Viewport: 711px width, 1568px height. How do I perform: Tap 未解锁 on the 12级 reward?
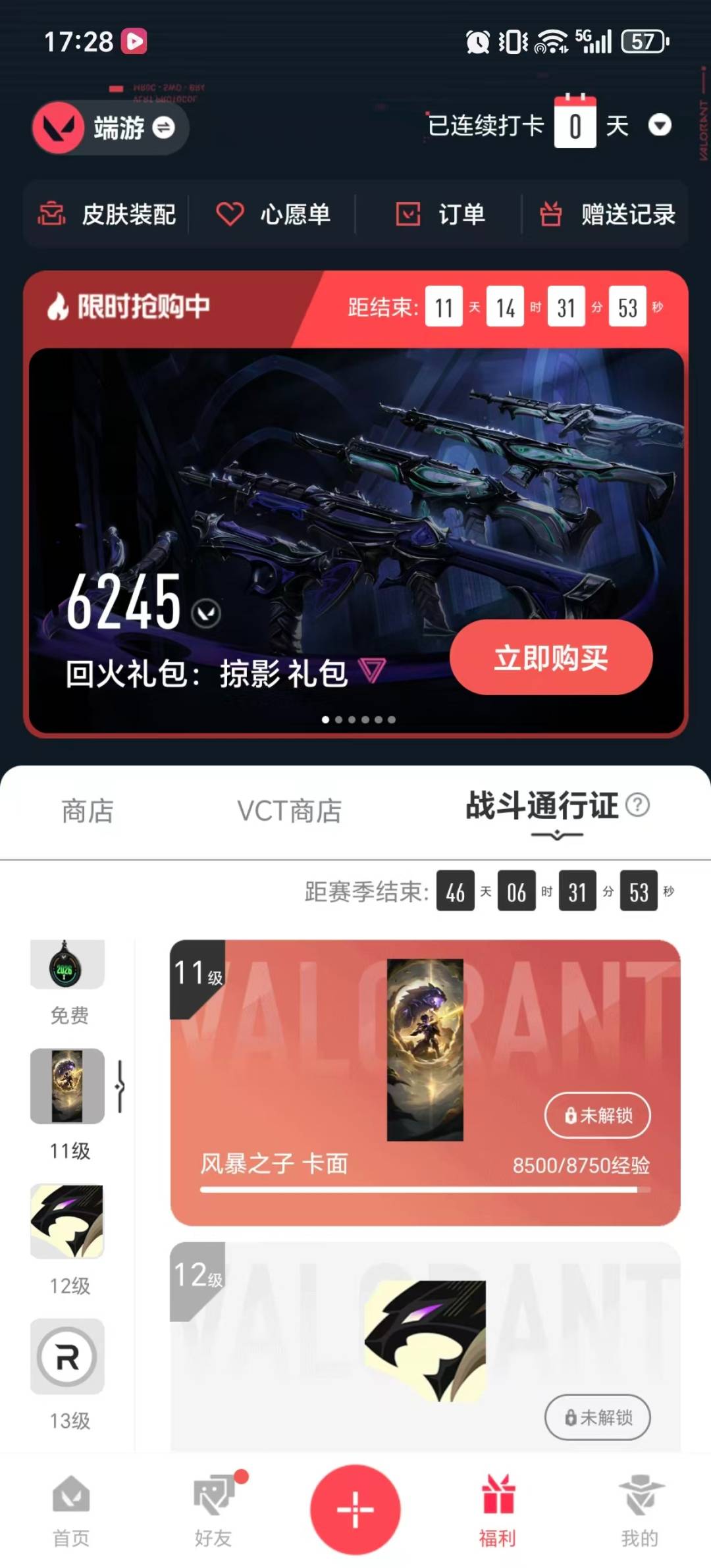click(597, 1417)
